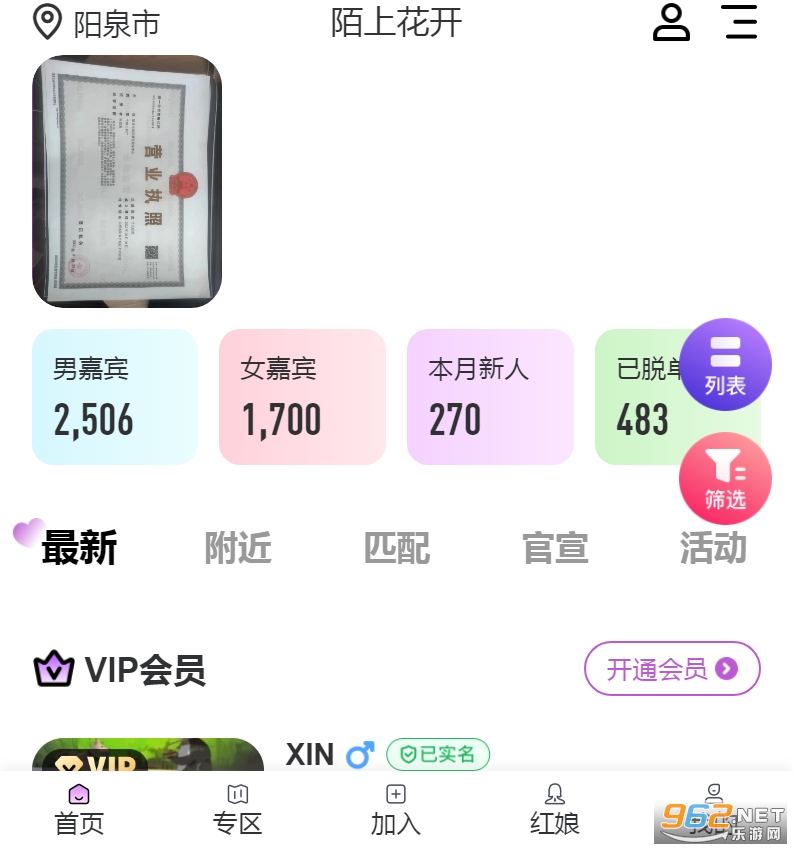Open 红娘 in the bottom bar
Viewport: 793px width, 850px height.
click(x=555, y=810)
